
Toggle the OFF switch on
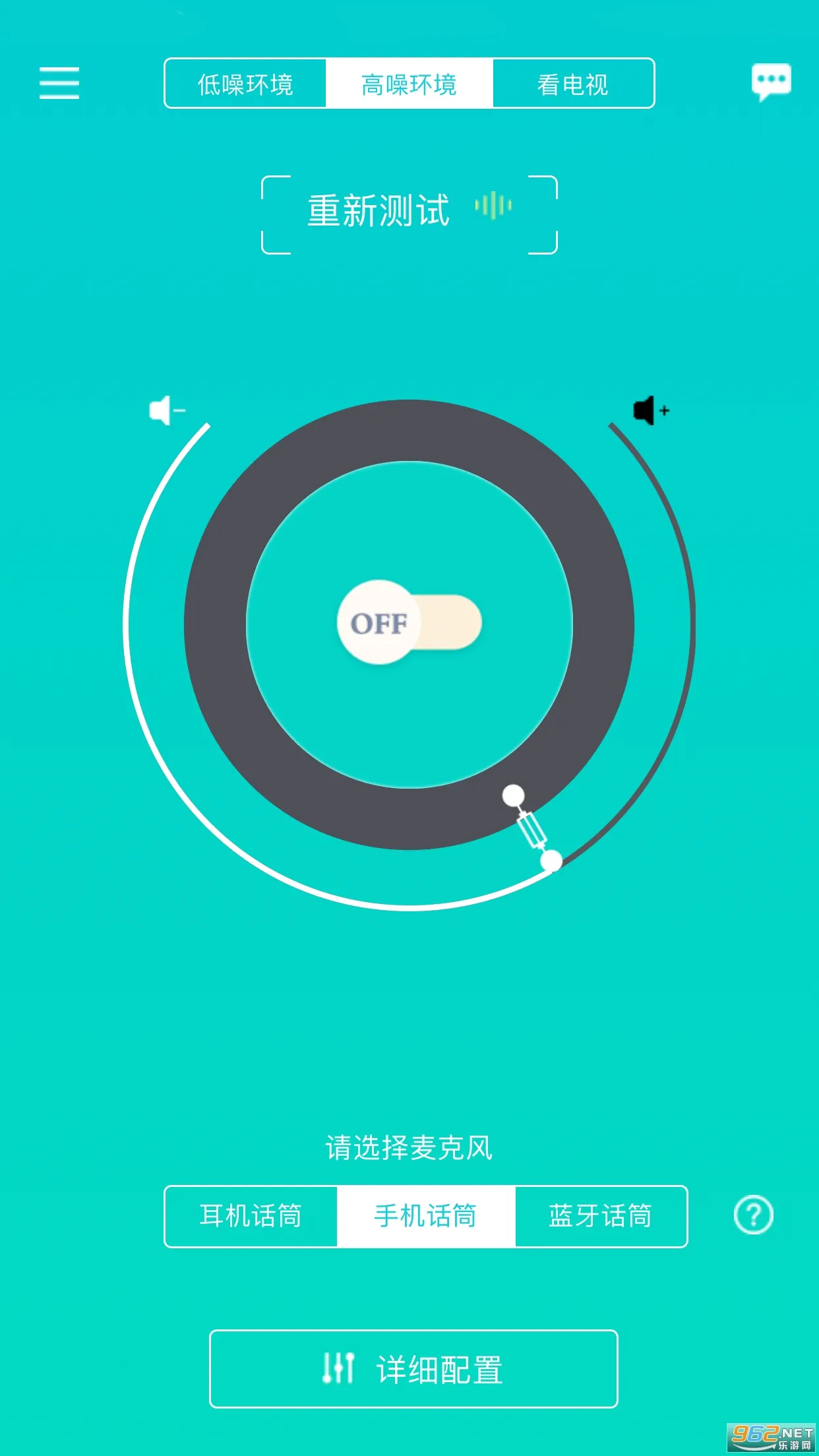tap(409, 622)
